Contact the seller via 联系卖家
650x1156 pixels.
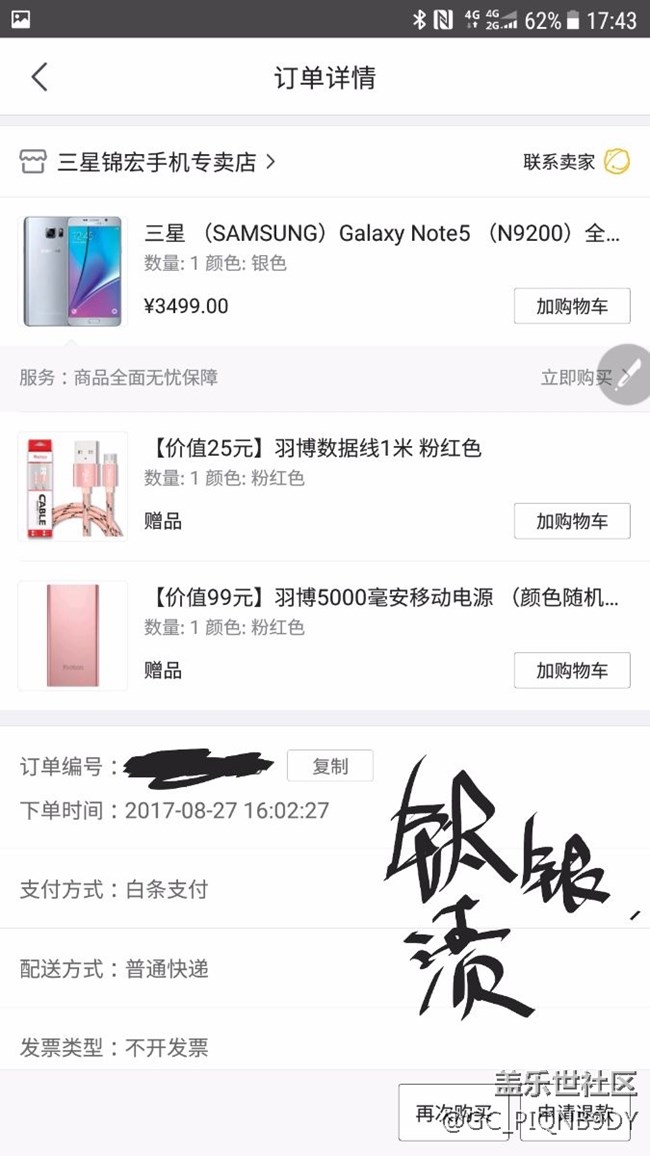pyautogui.click(x=576, y=162)
